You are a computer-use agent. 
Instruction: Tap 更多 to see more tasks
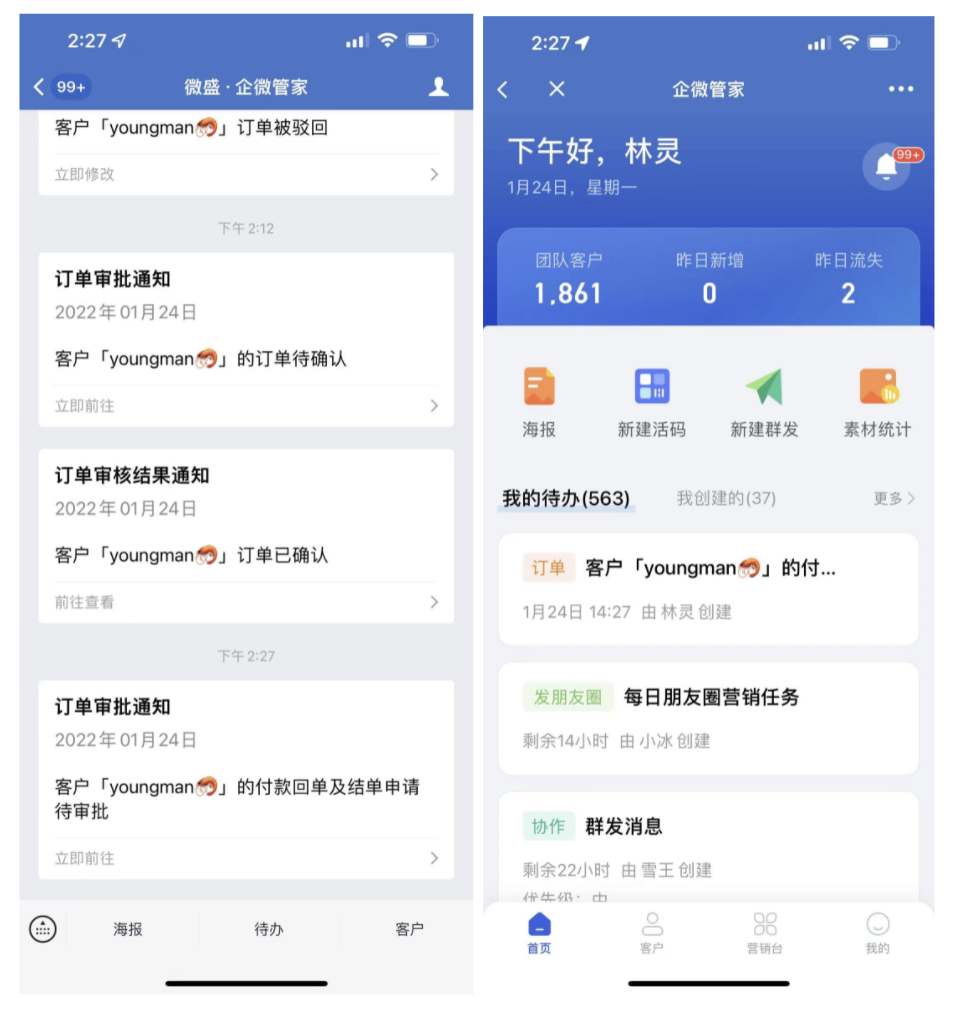coord(893,498)
